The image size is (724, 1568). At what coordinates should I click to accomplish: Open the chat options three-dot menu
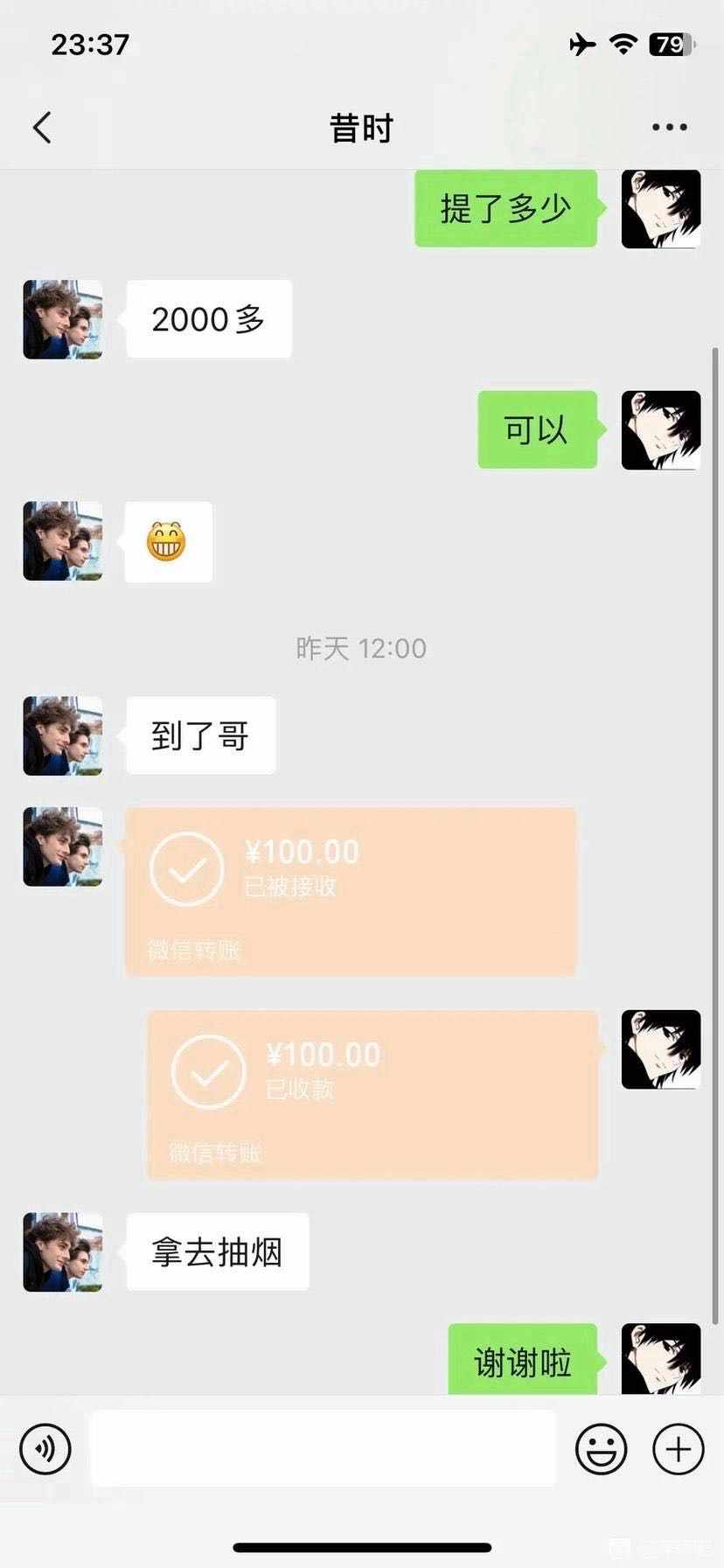(669, 128)
